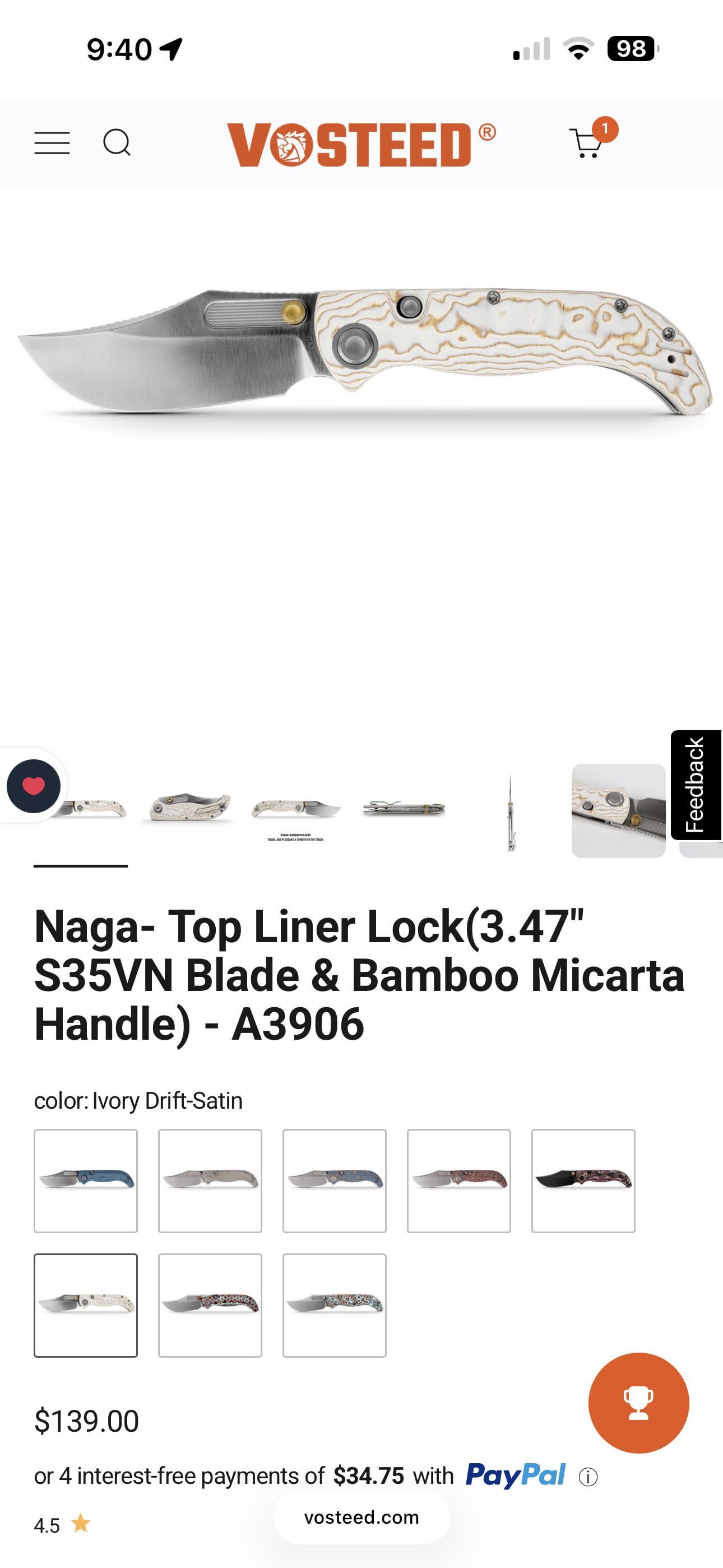The width and height of the screenshot is (723, 1568).
Task: Open the PayPal payment info icon
Action: click(x=588, y=1477)
